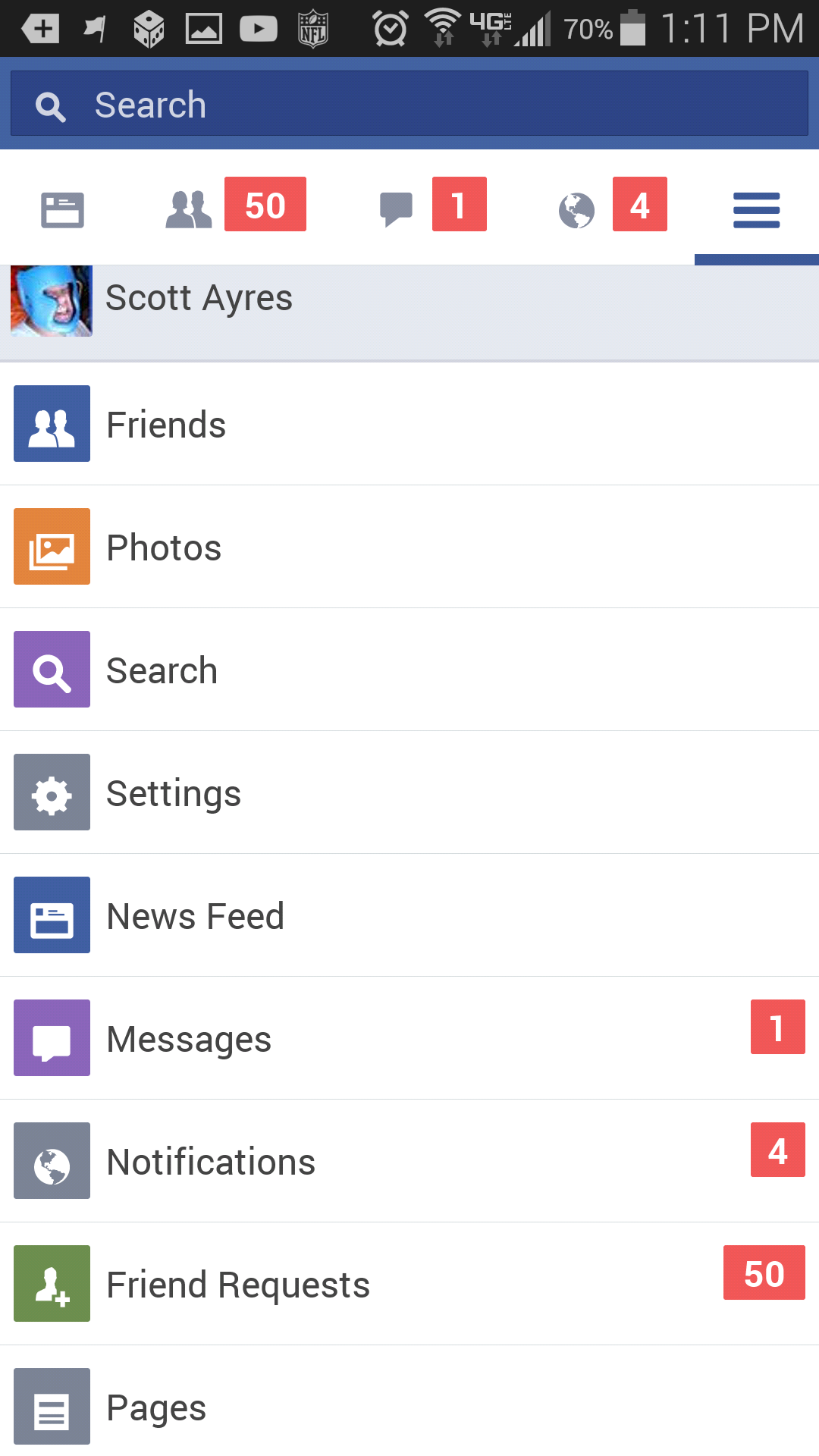The image size is (819, 1456).
Task: Open Settings via gear icon
Action: (x=52, y=792)
